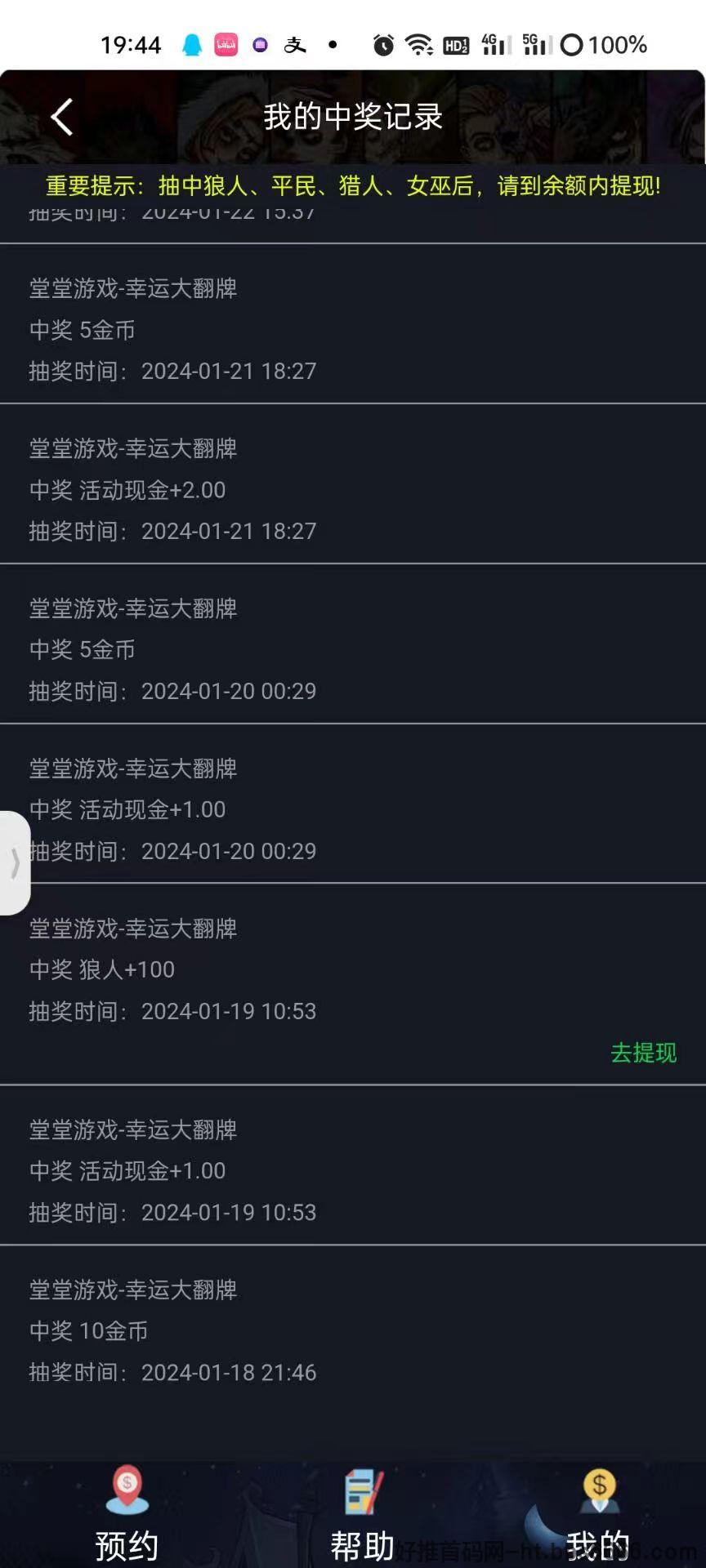The image size is (706, 1568).
Task: Switch to the 预约 tab
Action: (127, 1515)
